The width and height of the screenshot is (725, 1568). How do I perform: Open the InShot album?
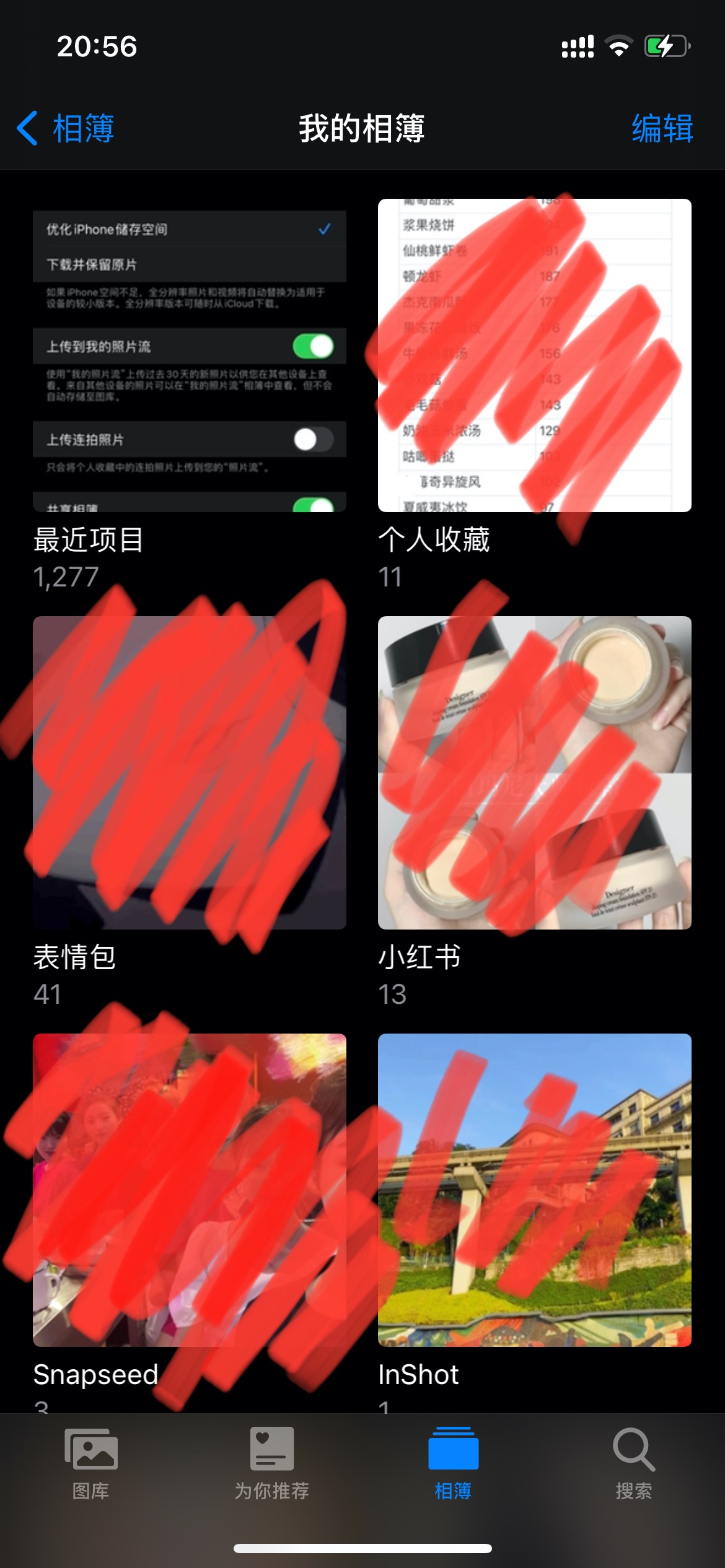pyautogui.click(x=534, y=1190)
